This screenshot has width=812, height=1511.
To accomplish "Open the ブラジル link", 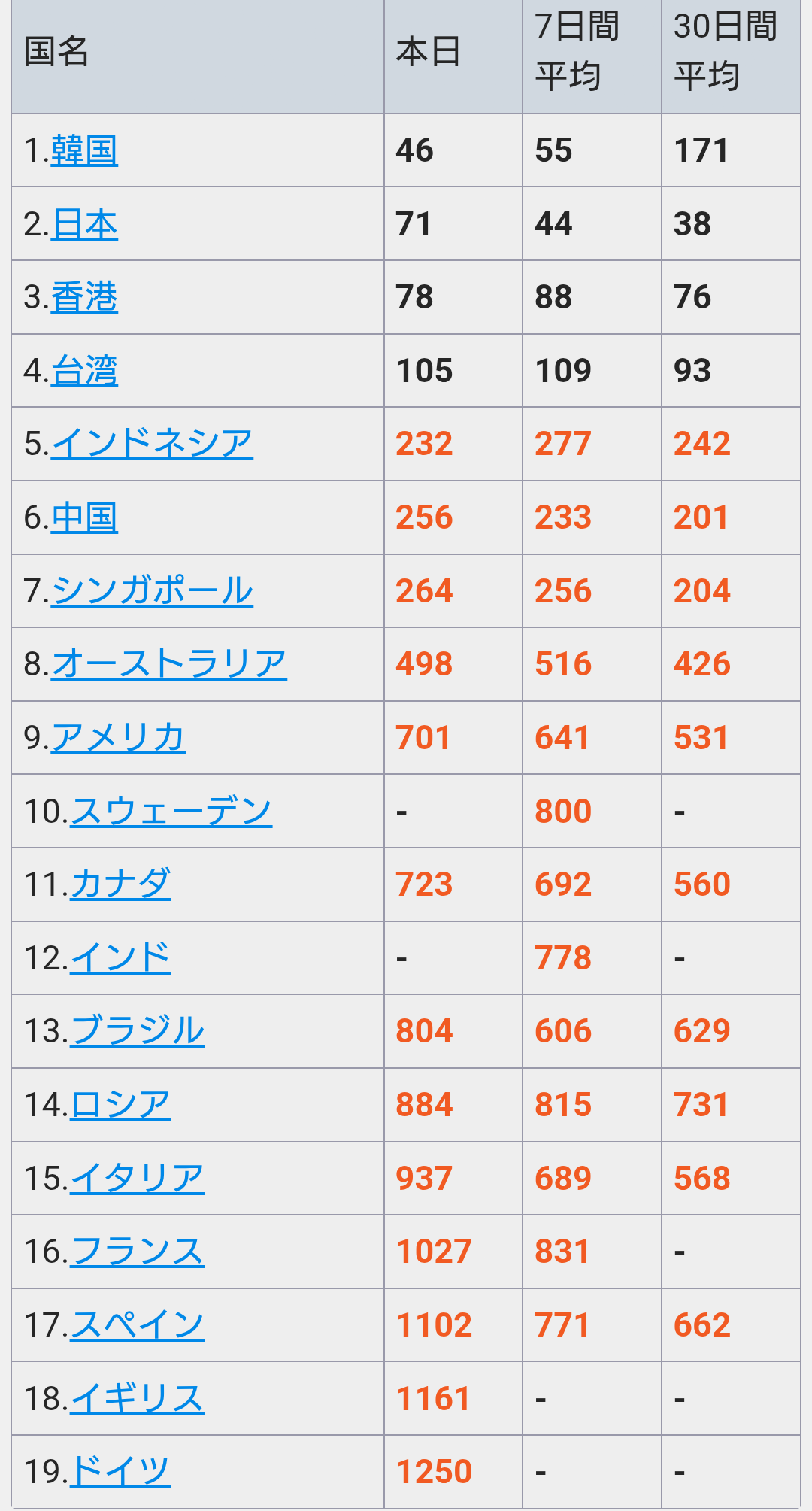I will pyautogui.click(x=137, y=1031).
